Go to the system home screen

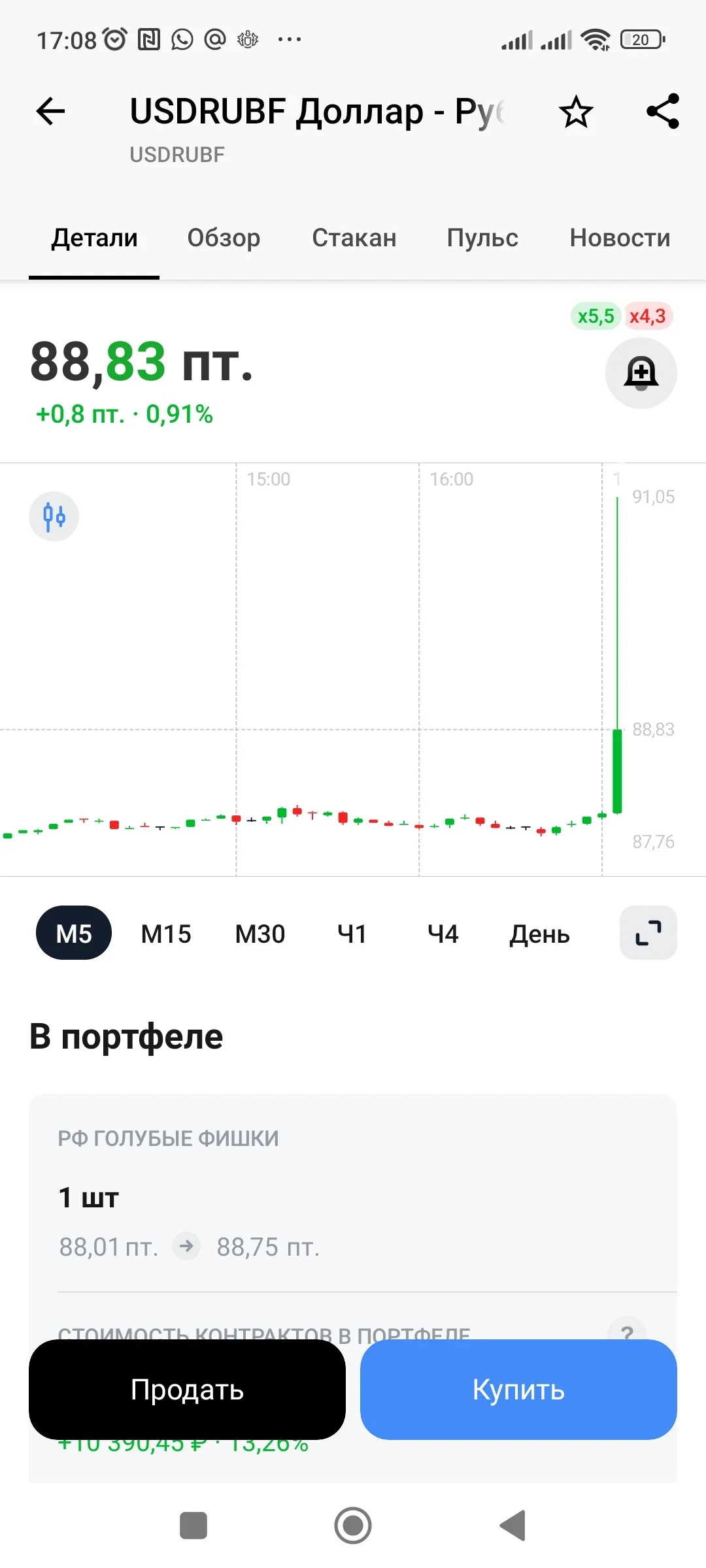[353, 1526]
